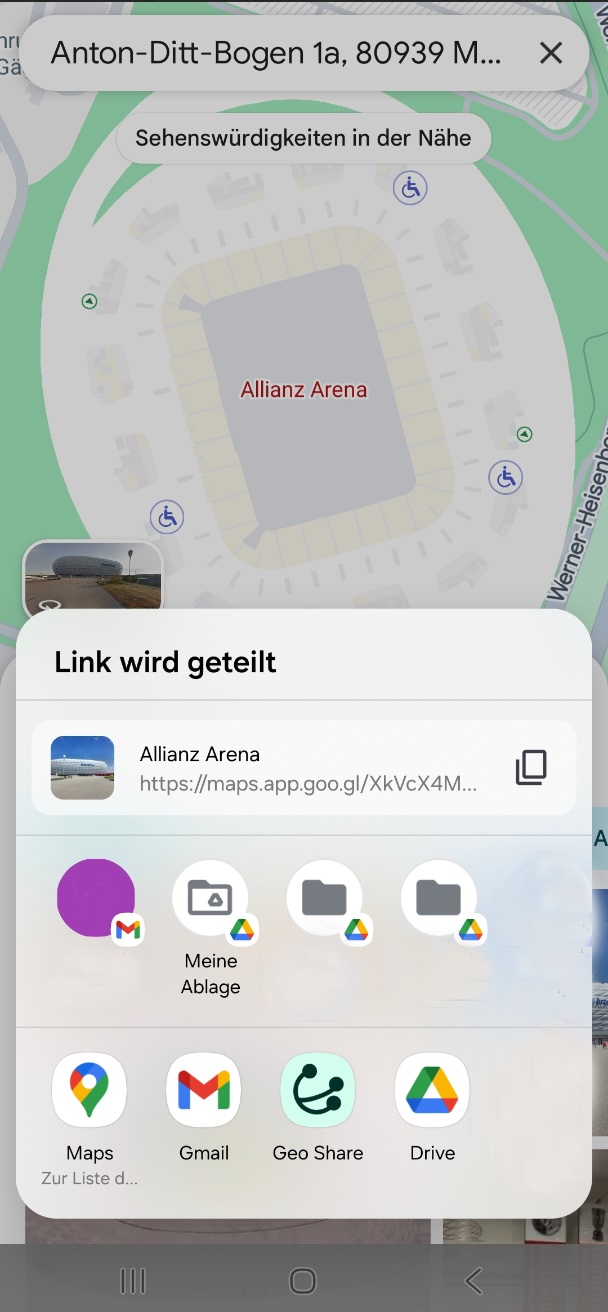This screenshot has width=608, height=1312.
Task: Save link to Meine Ablage
Action: 211,898
